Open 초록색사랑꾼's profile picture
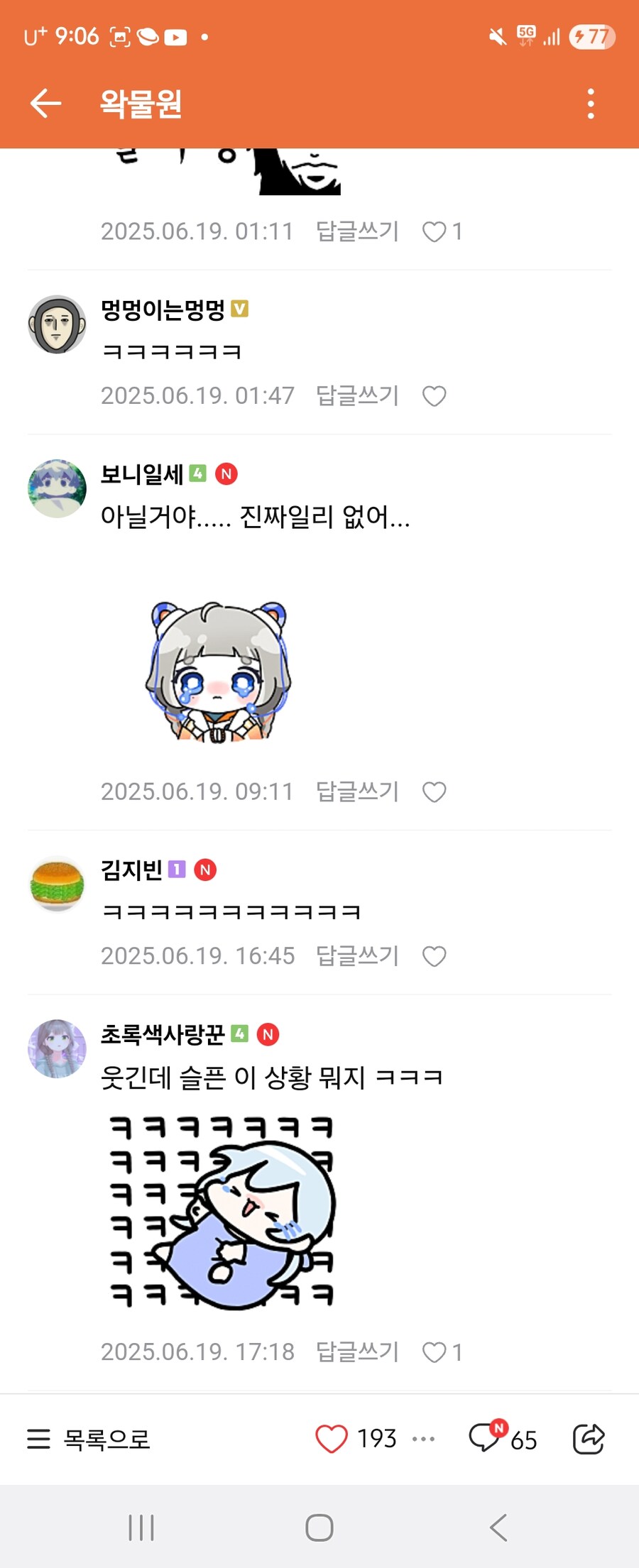Viewport: 639px width, 1568px height. (x=57, y=1048)
